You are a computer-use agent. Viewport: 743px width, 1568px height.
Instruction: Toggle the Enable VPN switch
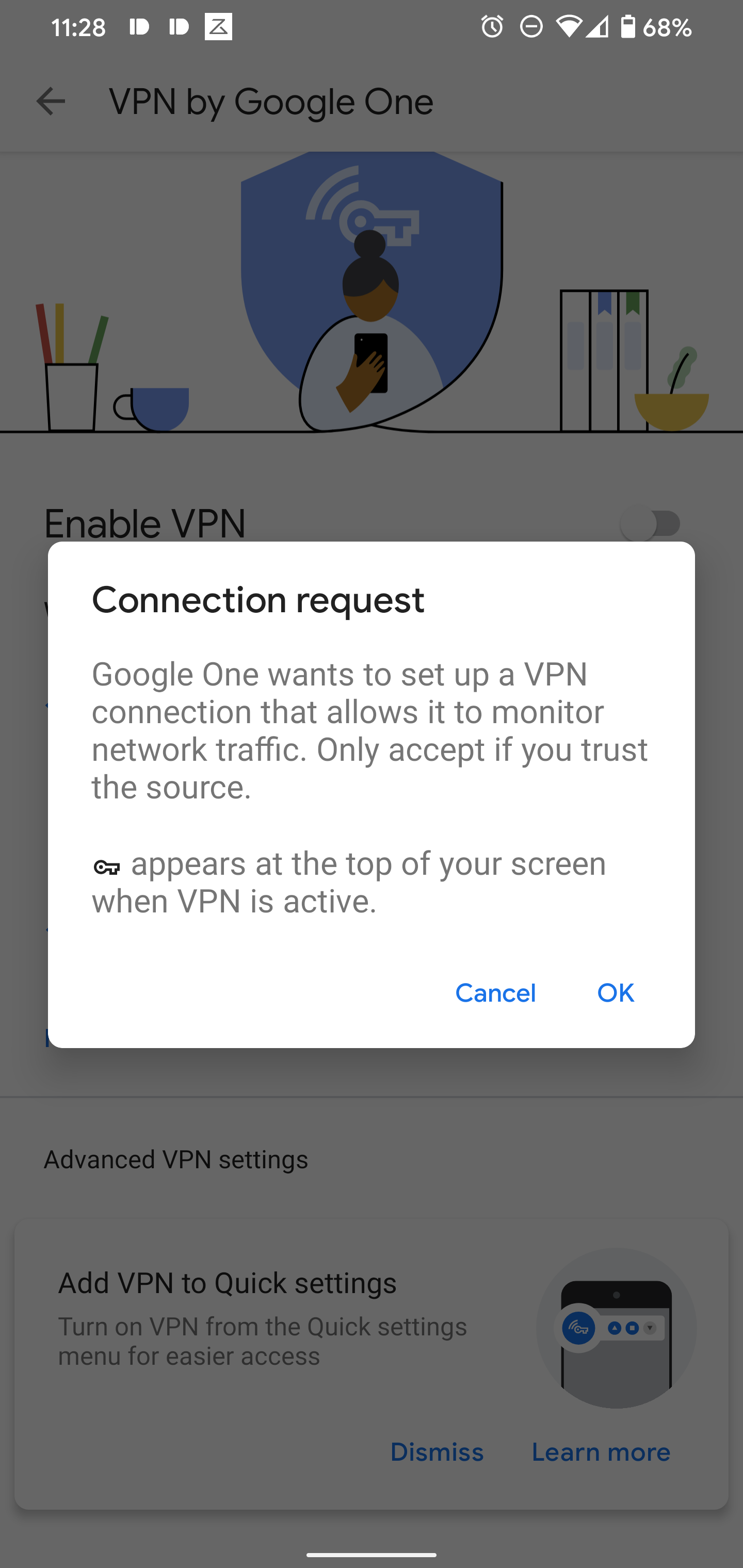tap(650, 524)
